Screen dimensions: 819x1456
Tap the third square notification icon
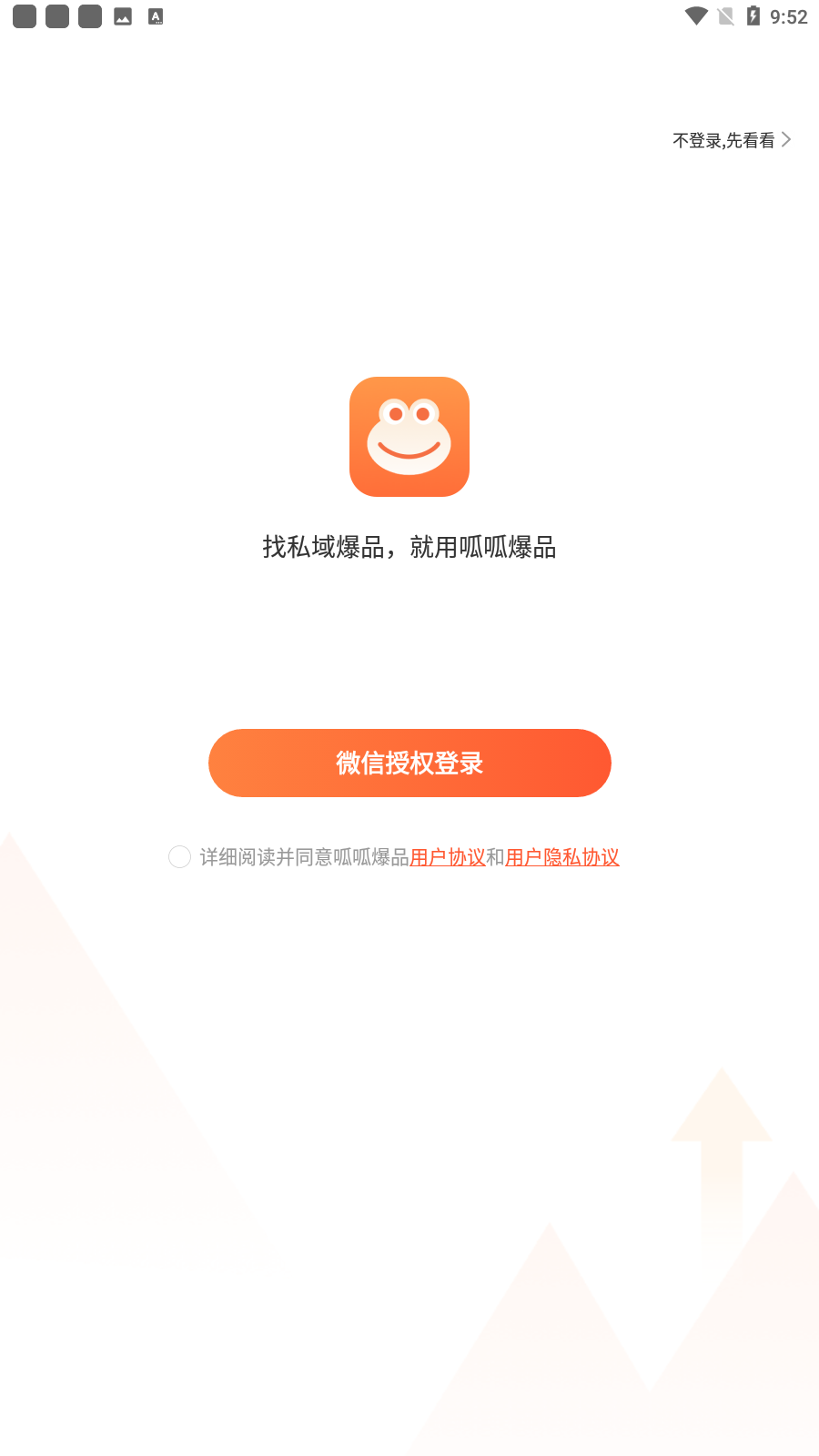click(x=88, y=15)
